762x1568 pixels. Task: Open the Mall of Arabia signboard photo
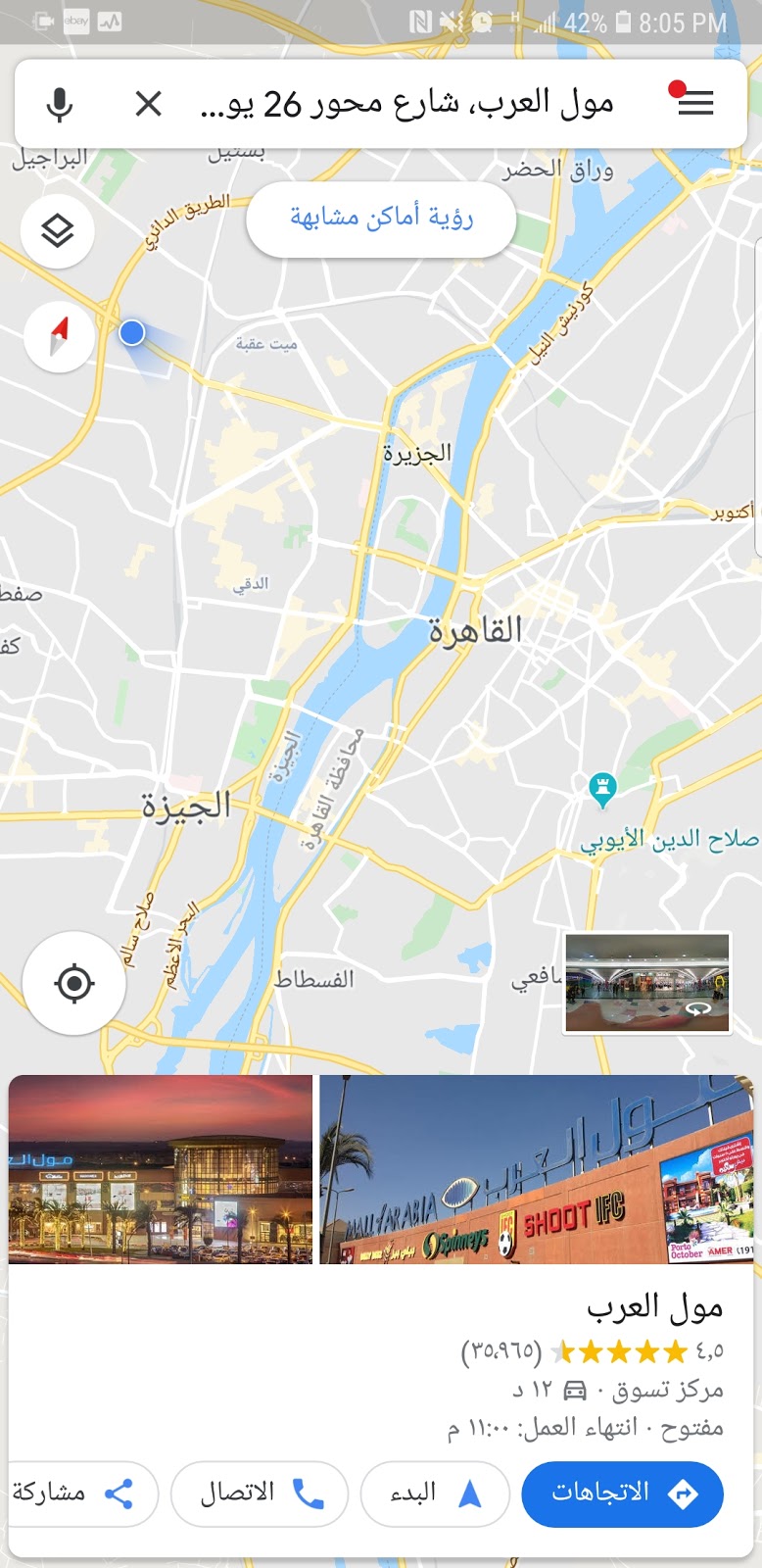[537, 1169]
